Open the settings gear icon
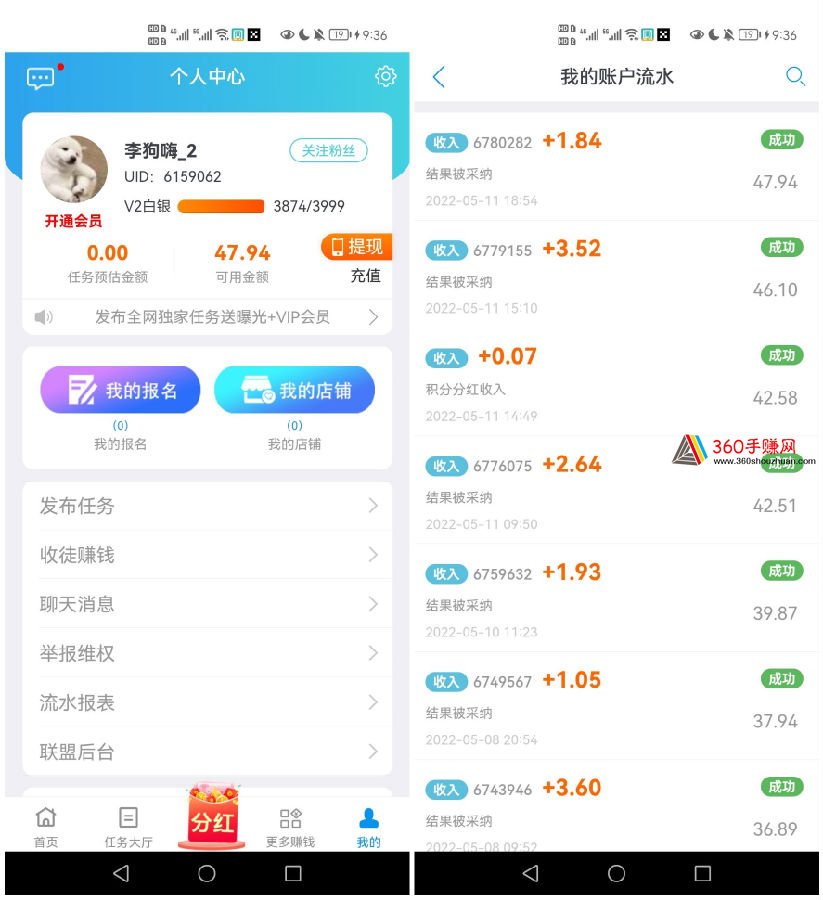This screenshot has width=823, height=900. point(385,77)
